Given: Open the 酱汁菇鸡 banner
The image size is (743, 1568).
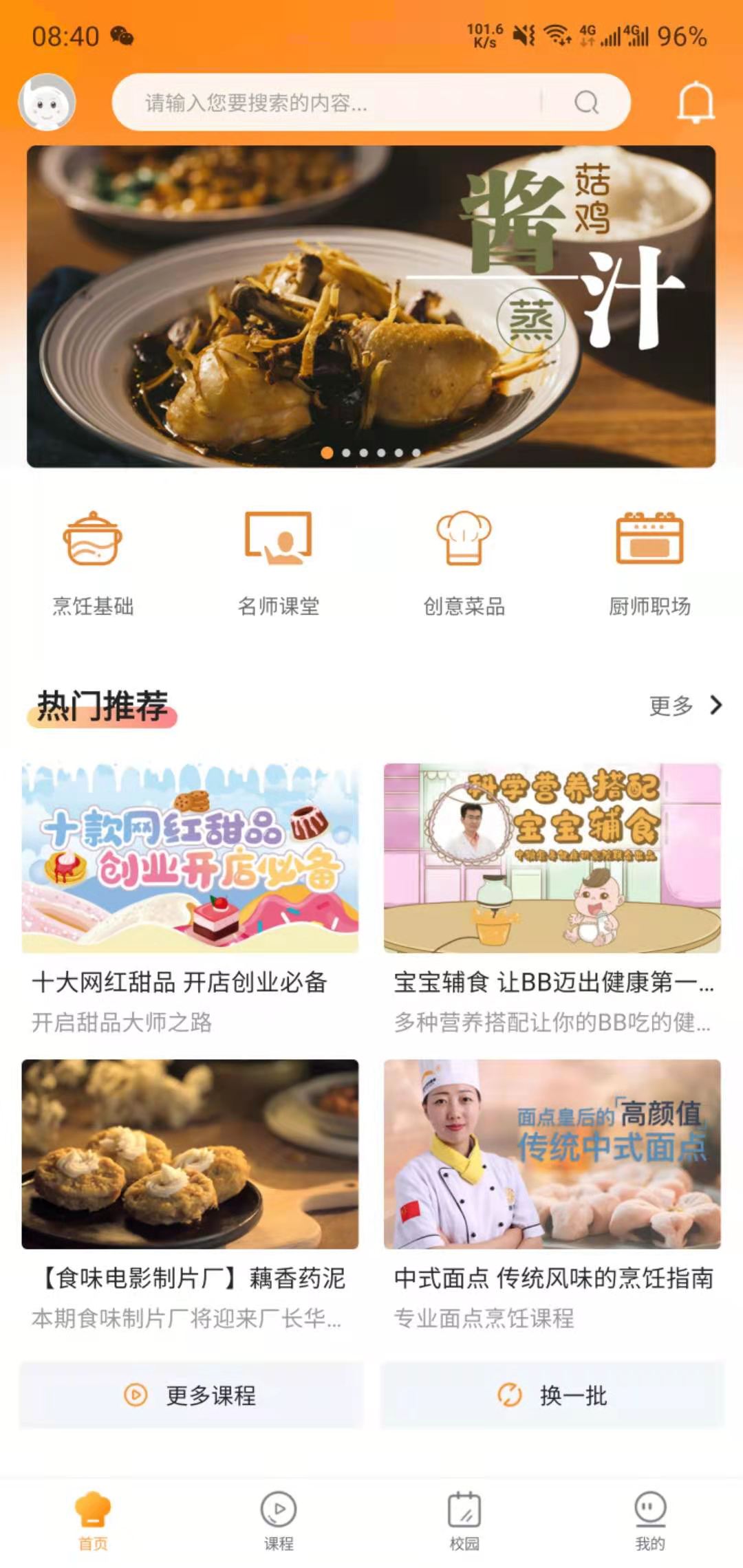Looking at the screenshot, I should [x=371, y=306].
